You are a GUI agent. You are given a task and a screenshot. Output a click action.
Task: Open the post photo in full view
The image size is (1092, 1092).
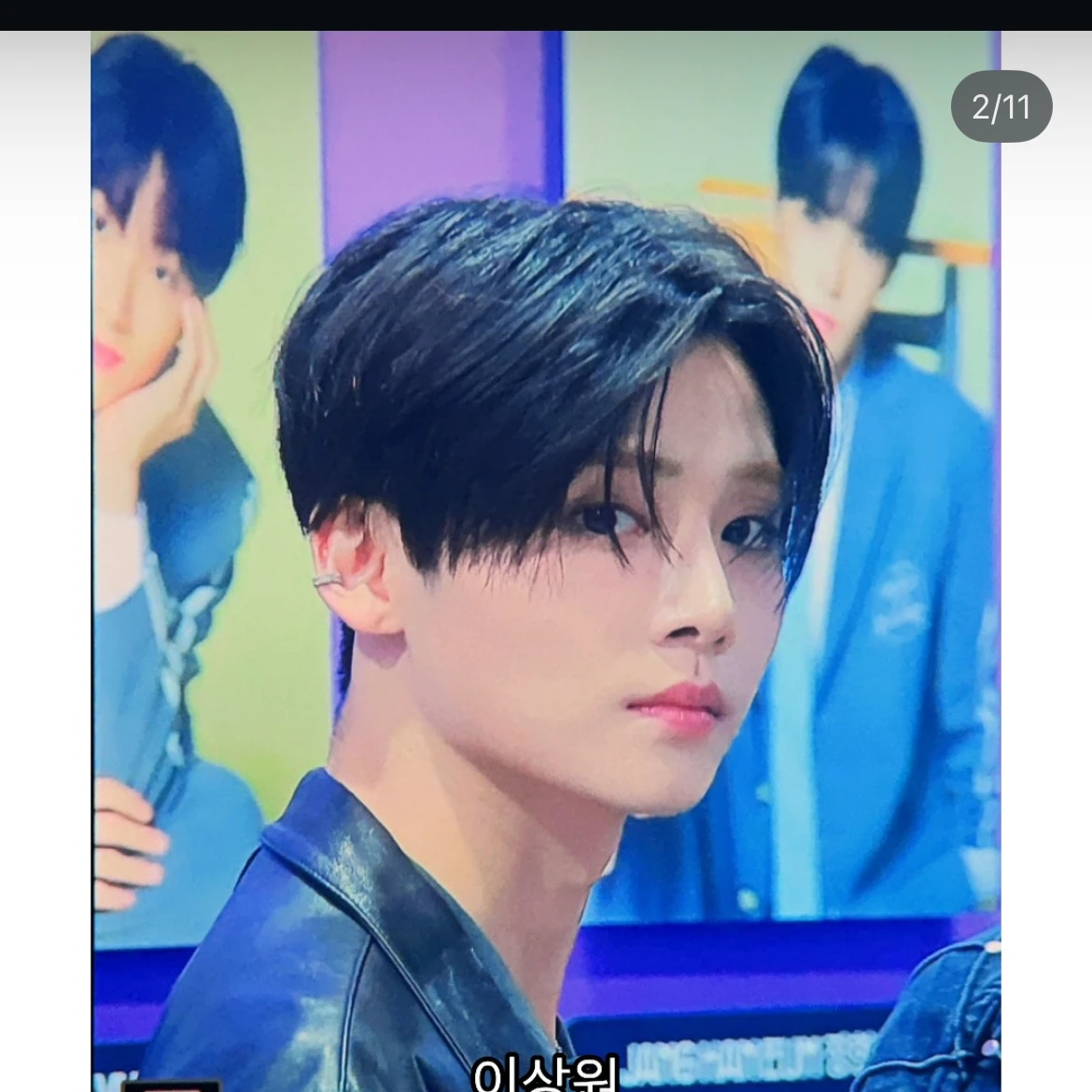pyautogui.click(x=546, y=560)
